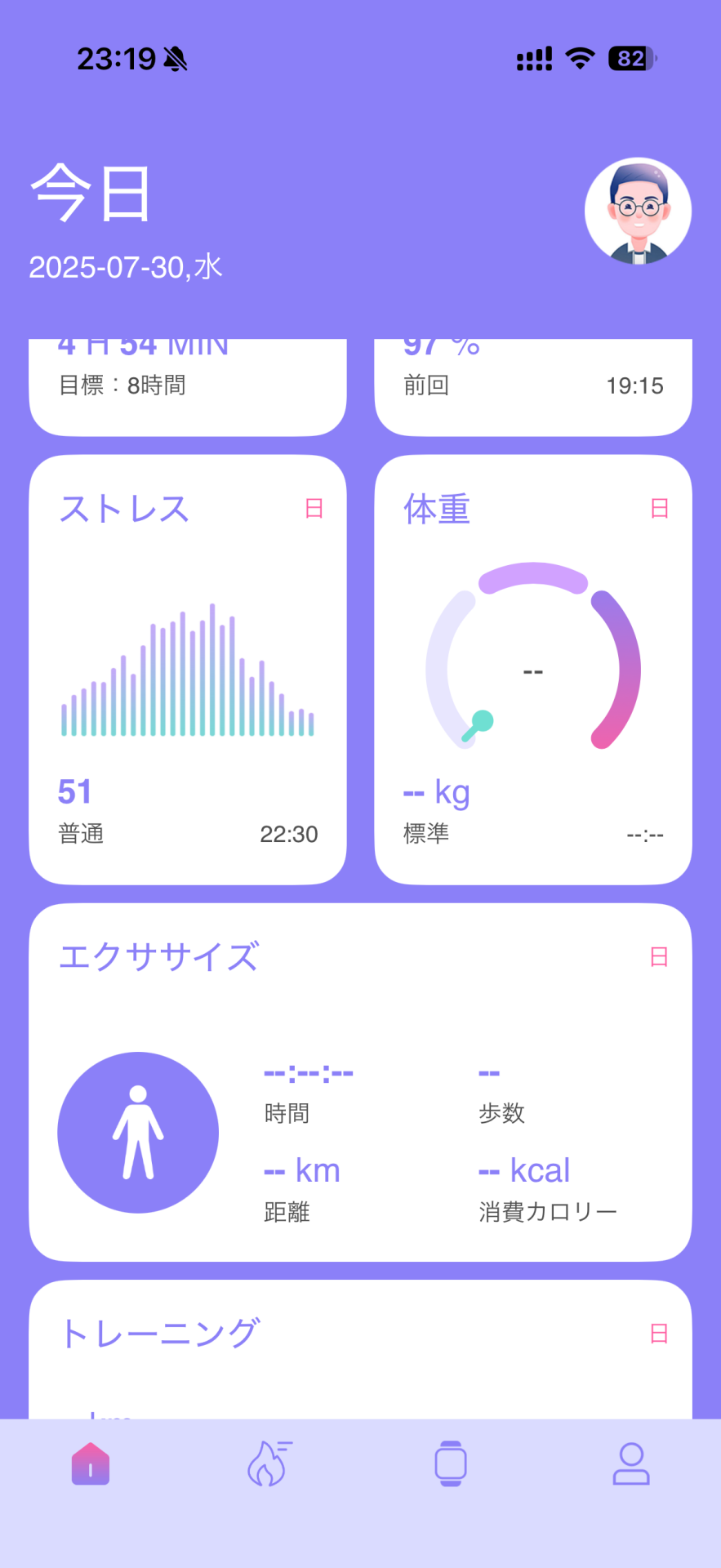Tap the 日 period selector on 体重
Image resolution: width=721 pixels, height=1568 pixels.
(x=660, y=509)
